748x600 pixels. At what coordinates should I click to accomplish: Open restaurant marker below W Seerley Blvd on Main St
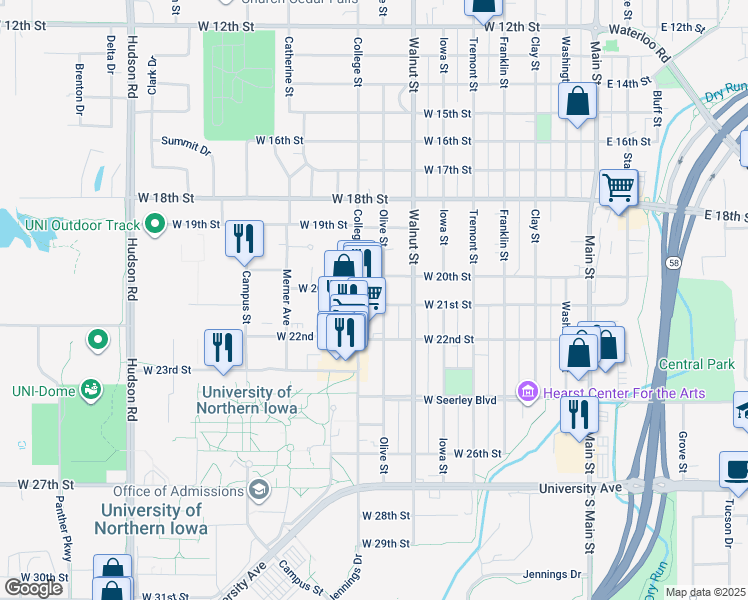click(580, 418)
